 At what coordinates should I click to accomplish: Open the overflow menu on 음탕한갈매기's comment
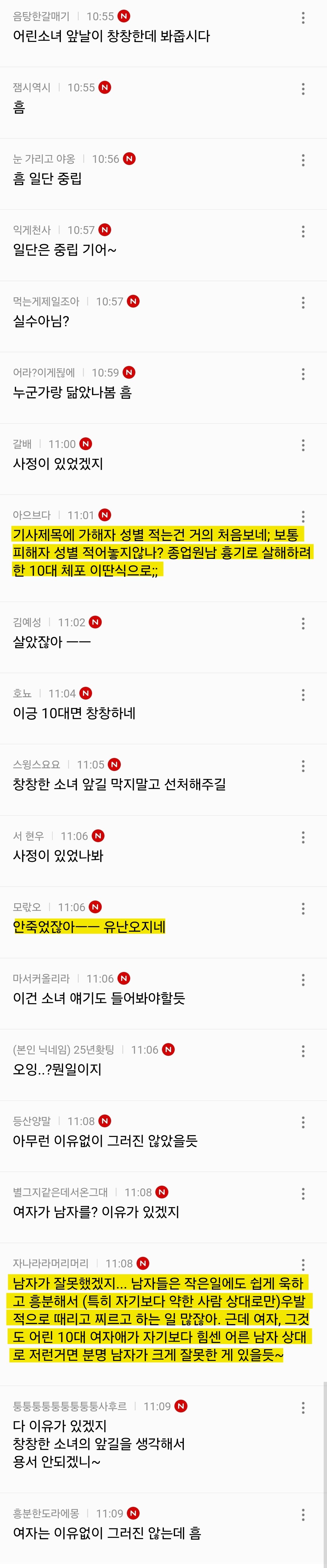[303, 18]
